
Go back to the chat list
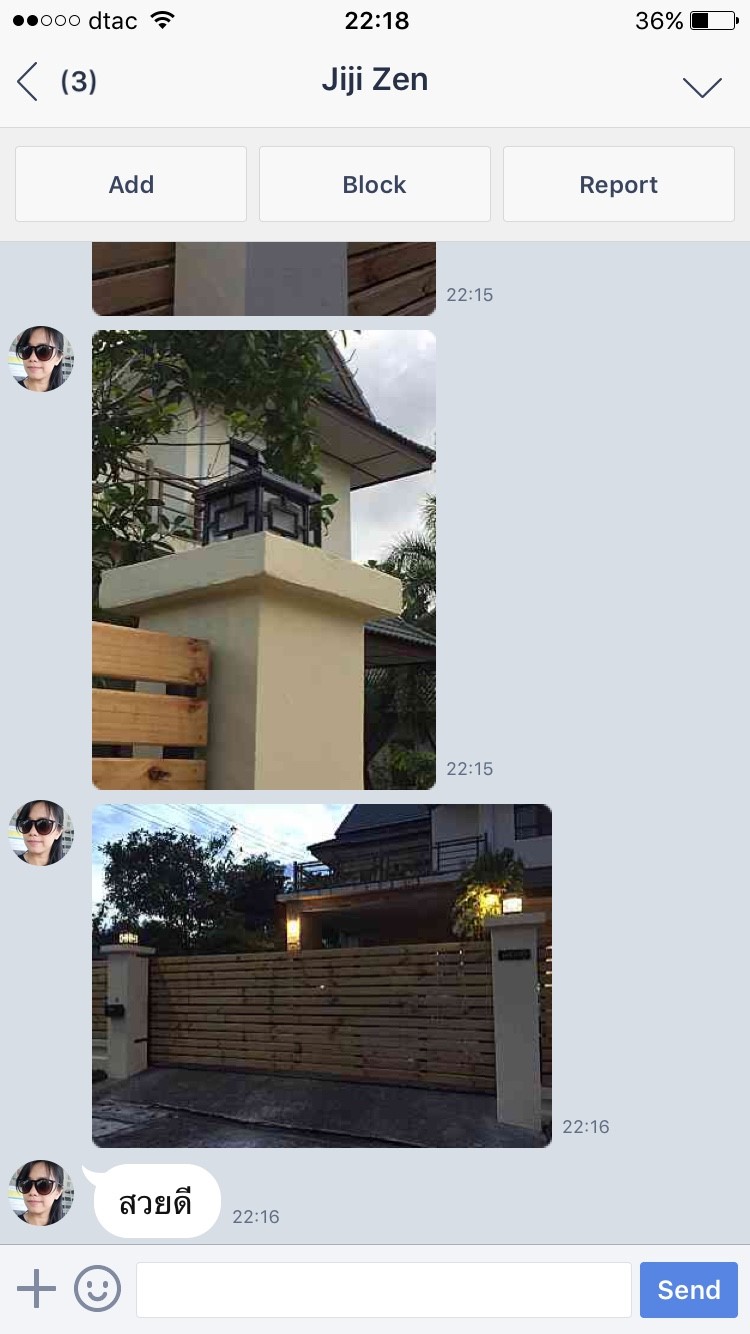click(x=29, y=82)
